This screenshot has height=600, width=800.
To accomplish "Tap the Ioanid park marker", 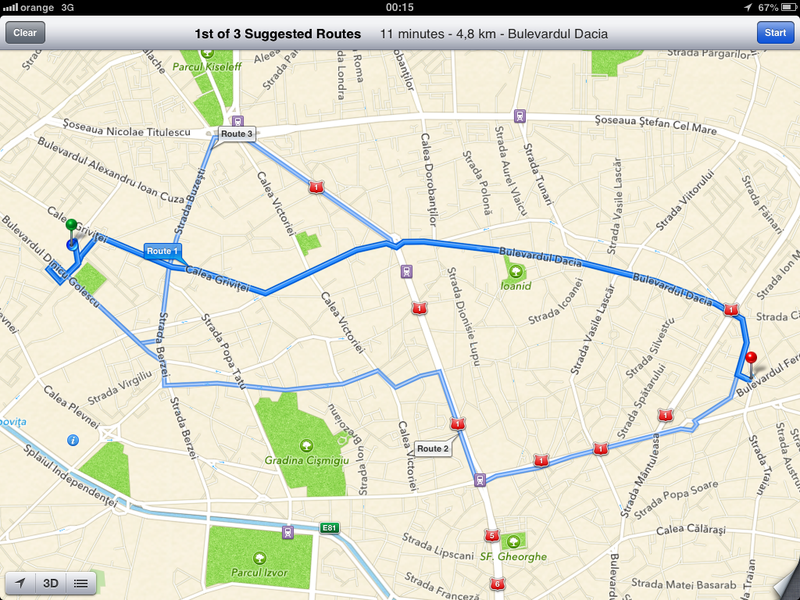I will pyautogui.click(x=516, y=270).
